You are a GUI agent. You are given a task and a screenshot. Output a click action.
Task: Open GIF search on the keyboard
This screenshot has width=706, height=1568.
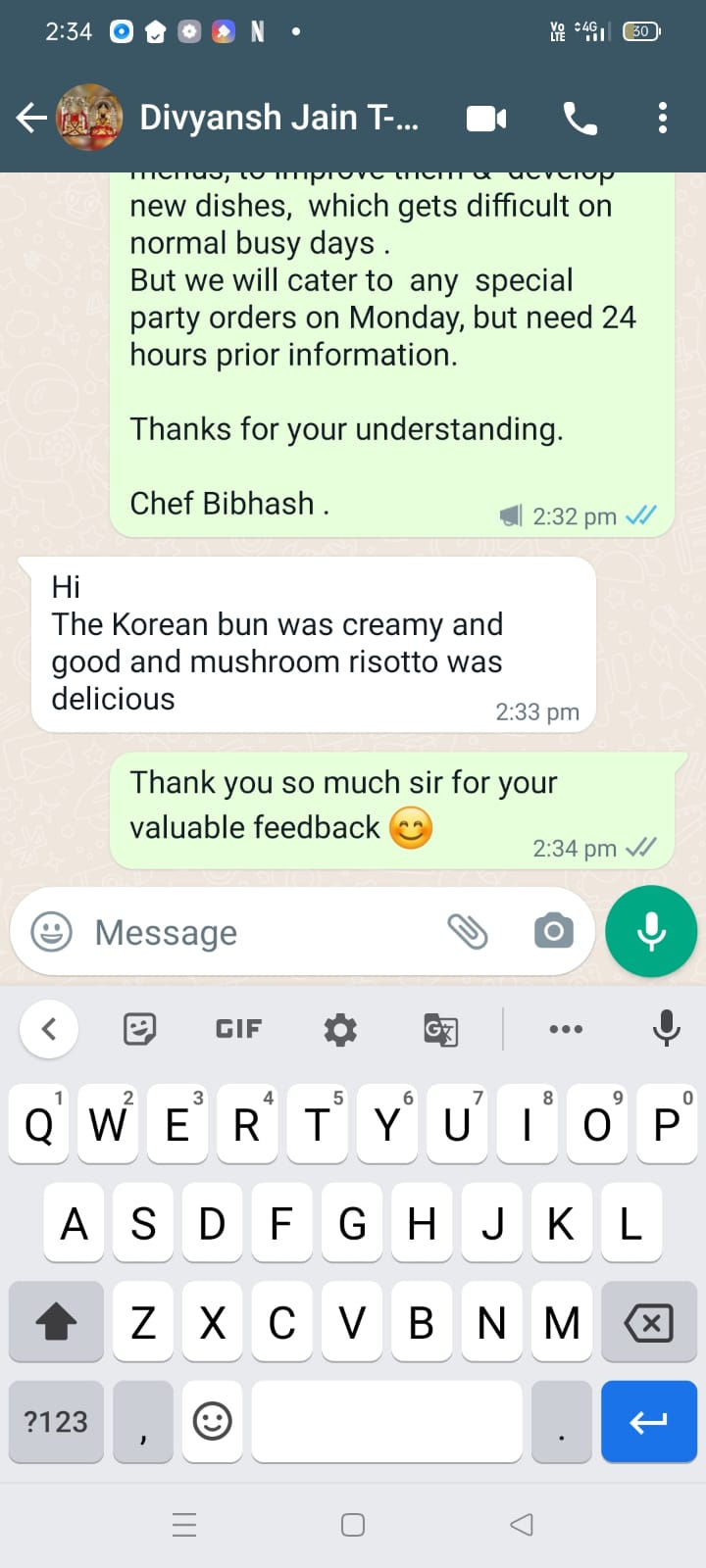point(238,1029)
